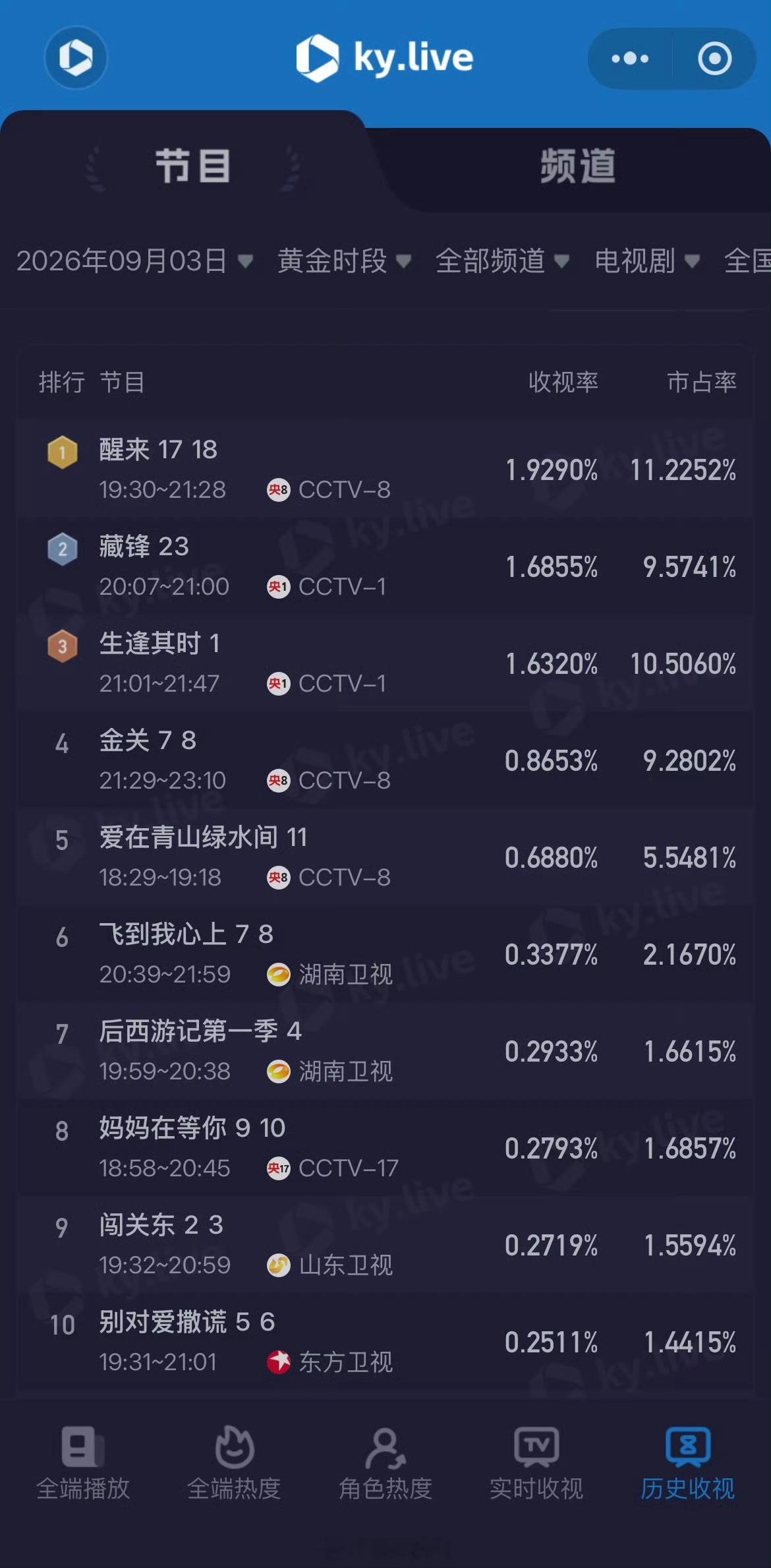771x1568 pixels.
Task: View details for 生逢其时 1
Action: (385, 663)
